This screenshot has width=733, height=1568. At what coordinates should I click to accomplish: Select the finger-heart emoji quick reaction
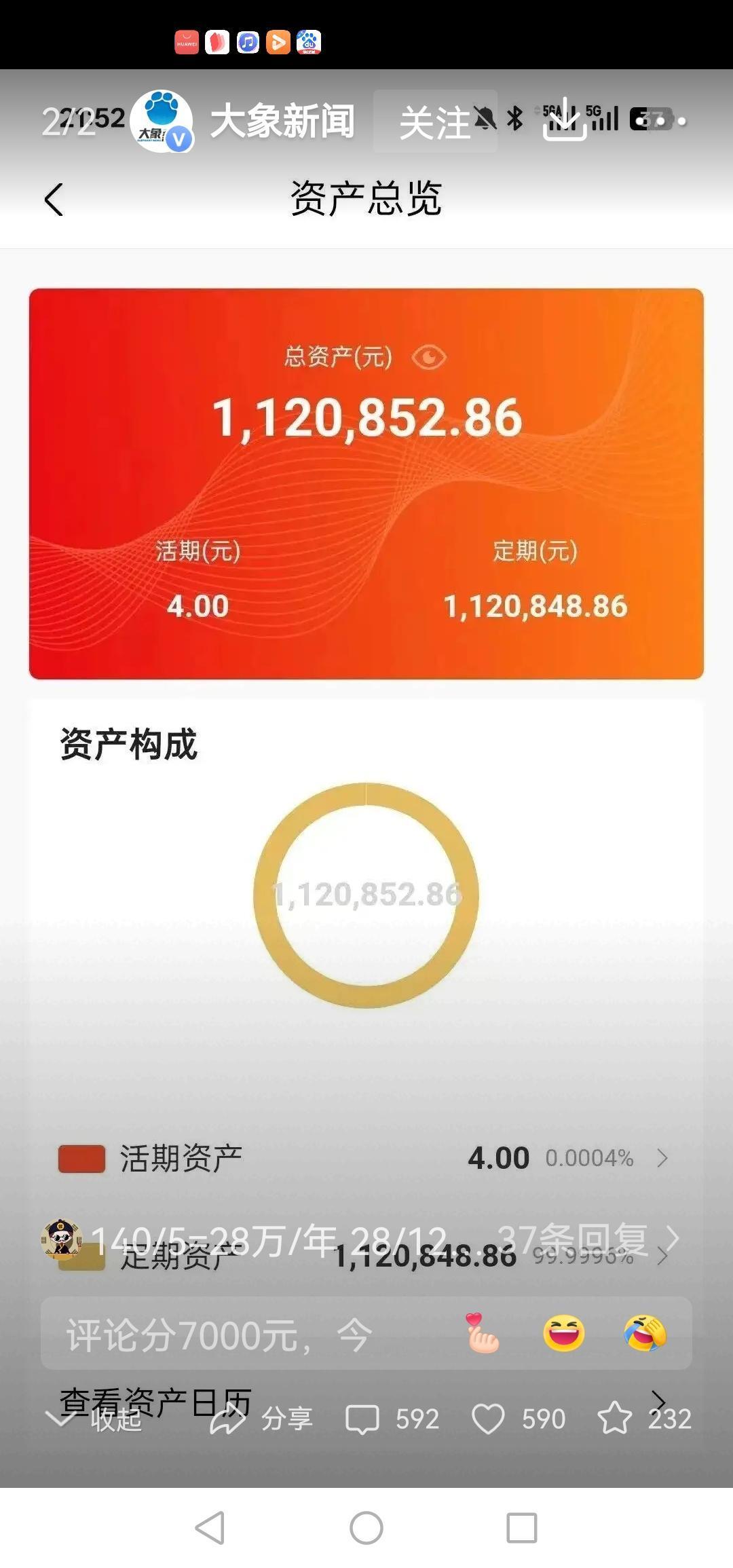483,1332
